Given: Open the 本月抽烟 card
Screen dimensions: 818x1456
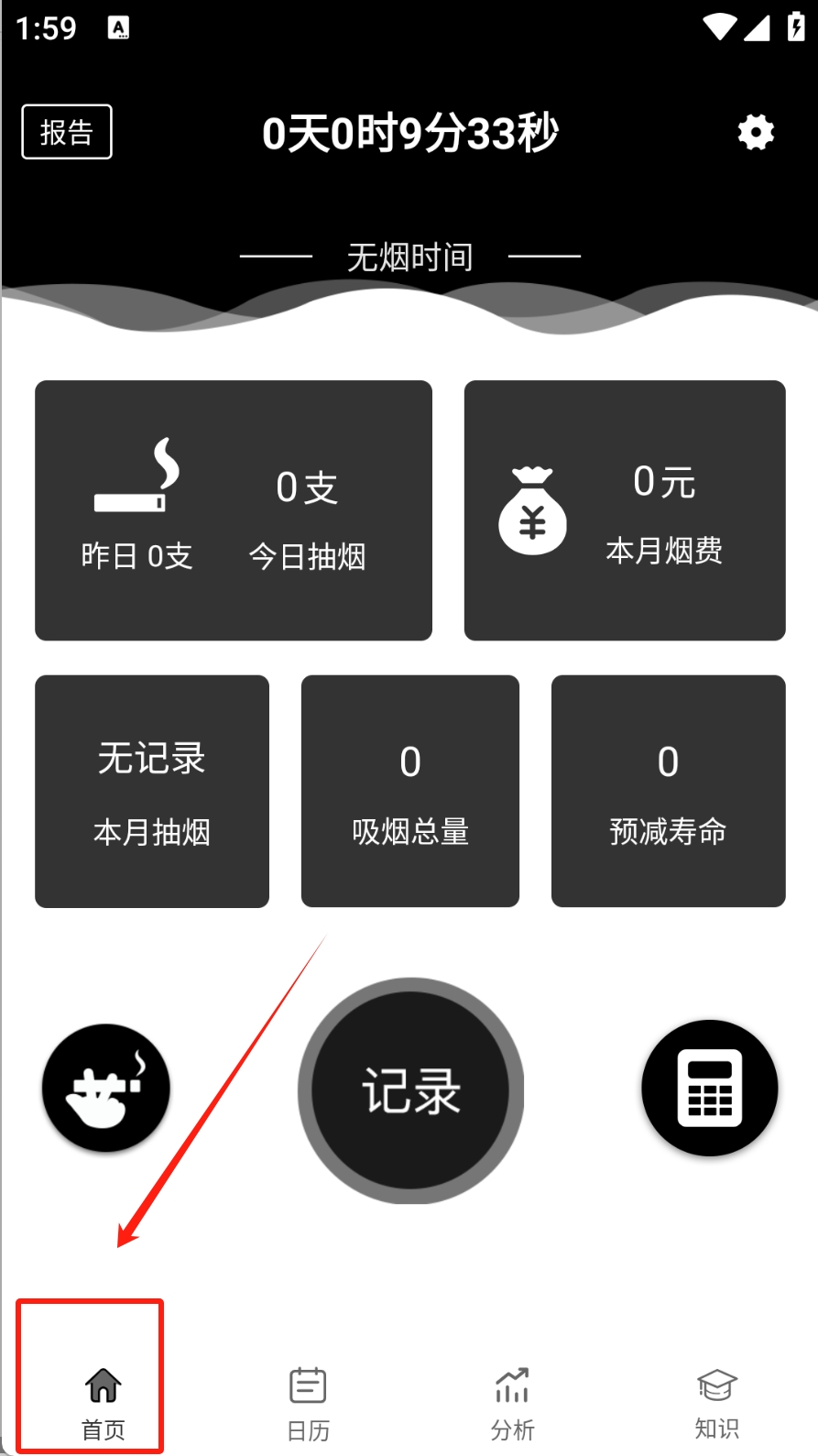Looking at the screenshot, I should coord(152,792).
